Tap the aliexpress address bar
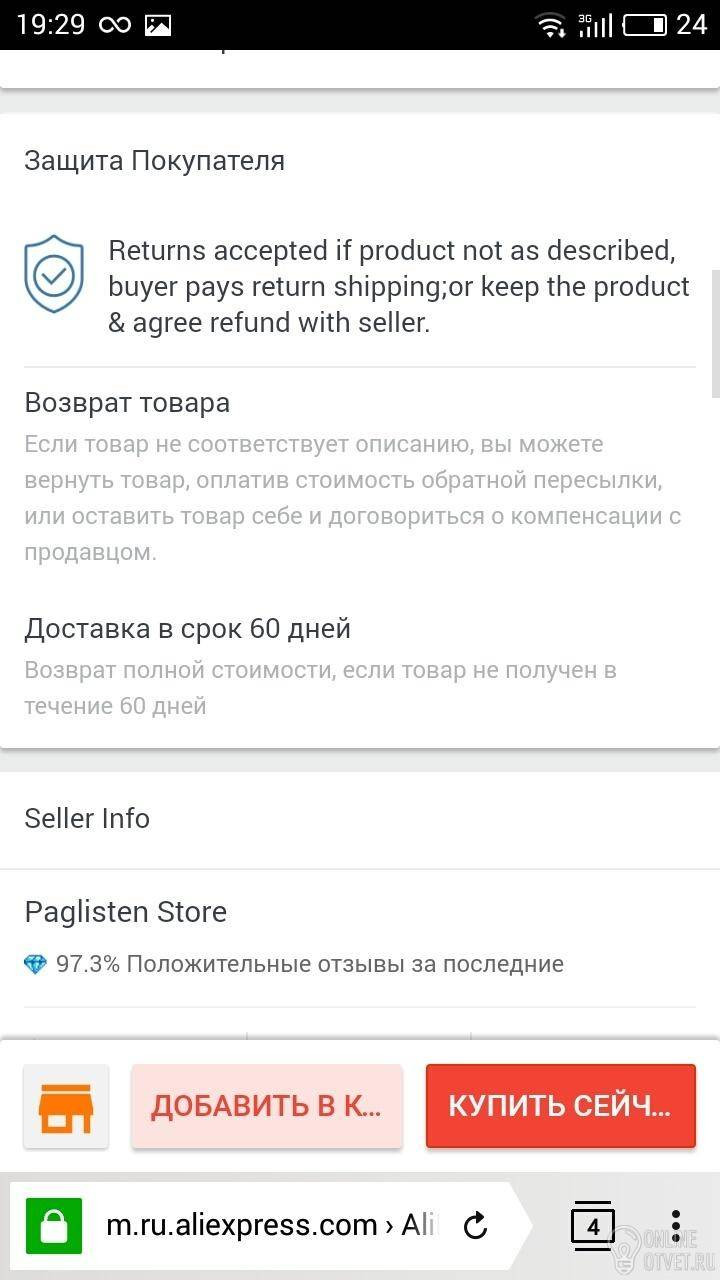Screen dimensions: 720x1280 point(270,1225)
